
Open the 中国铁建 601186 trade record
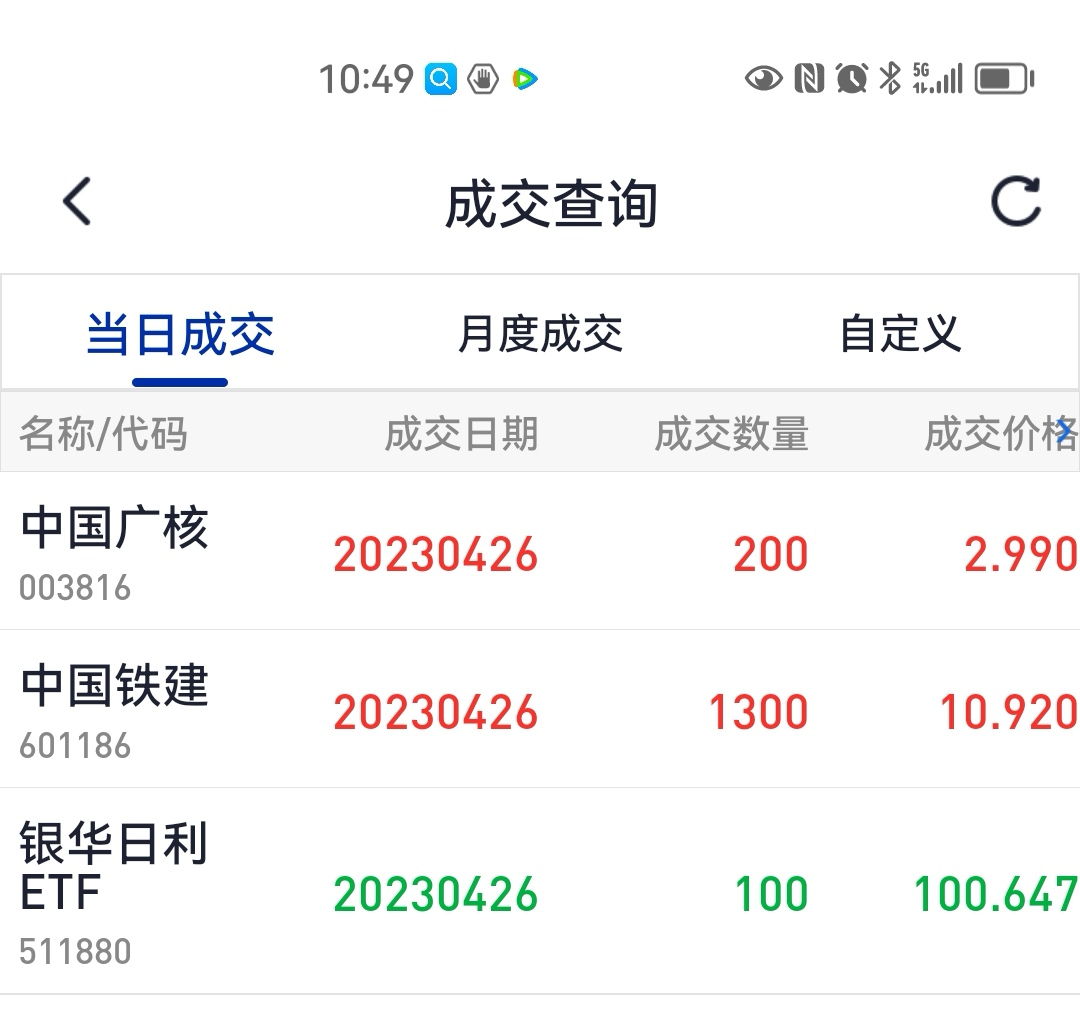pos(540,709)
